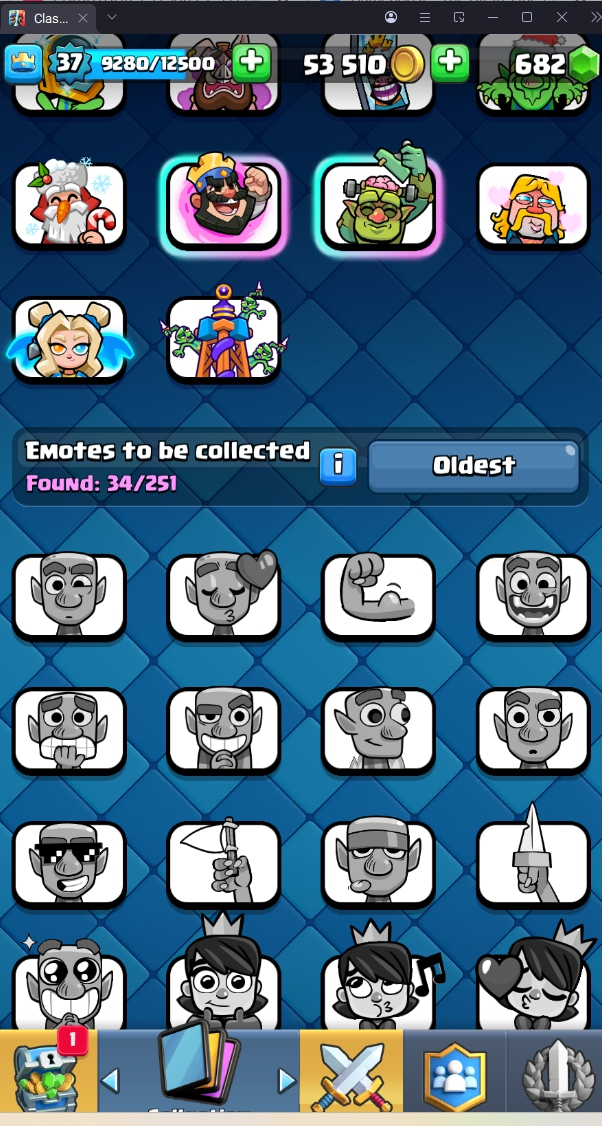Select the snowy Christmas wizard emote

click(69, 205)
